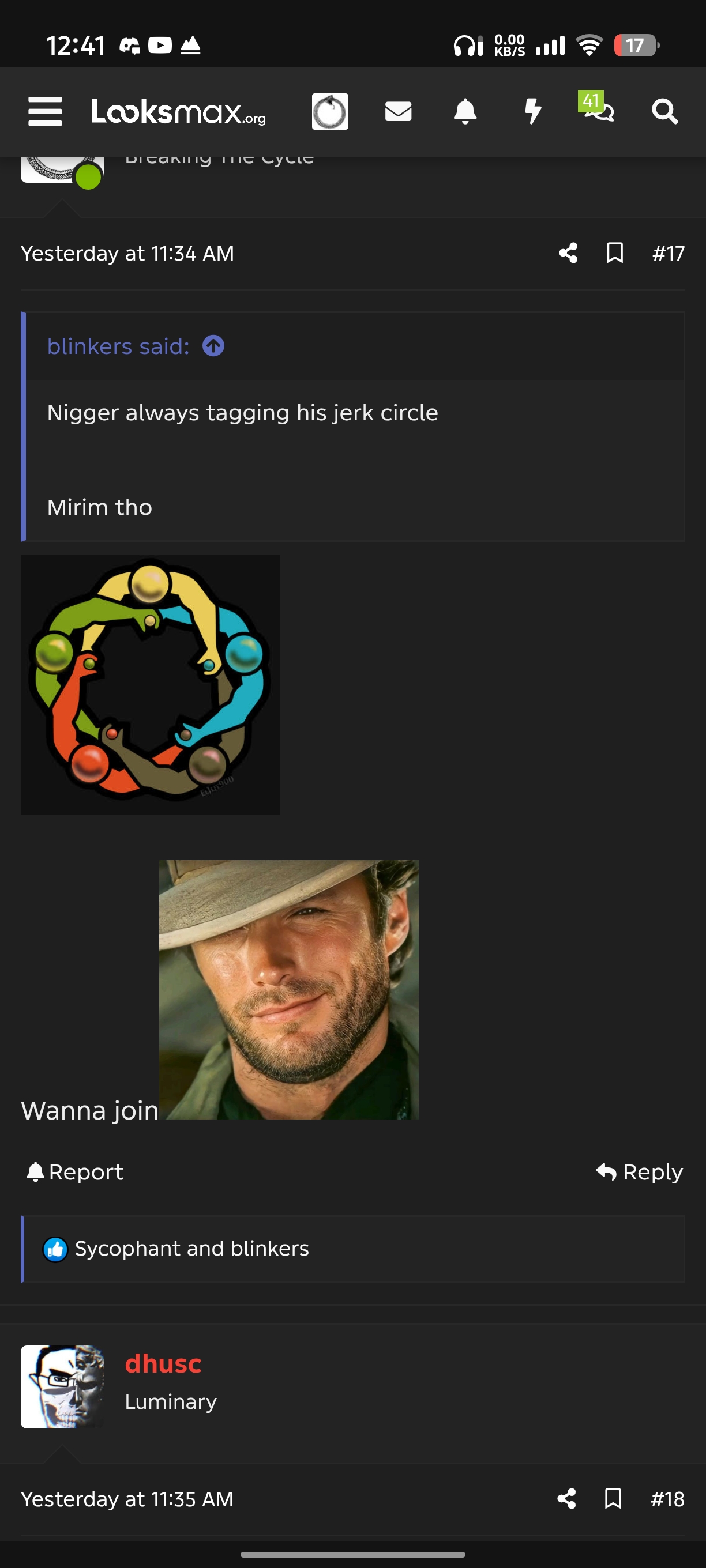706x1568 pixels.
Task: Open the private messages envelope
Action: (399, 111)
